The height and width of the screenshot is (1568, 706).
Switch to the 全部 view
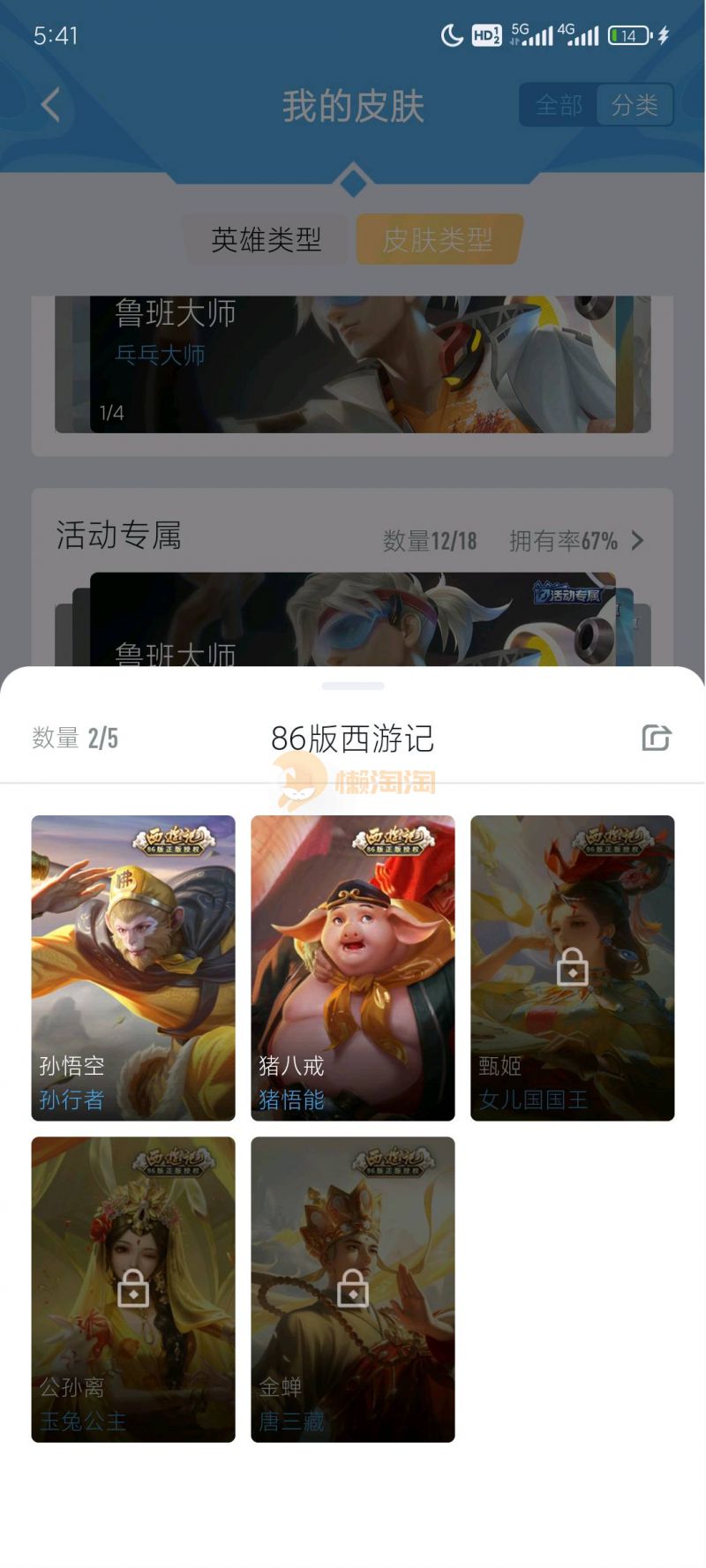coord(559,106)
